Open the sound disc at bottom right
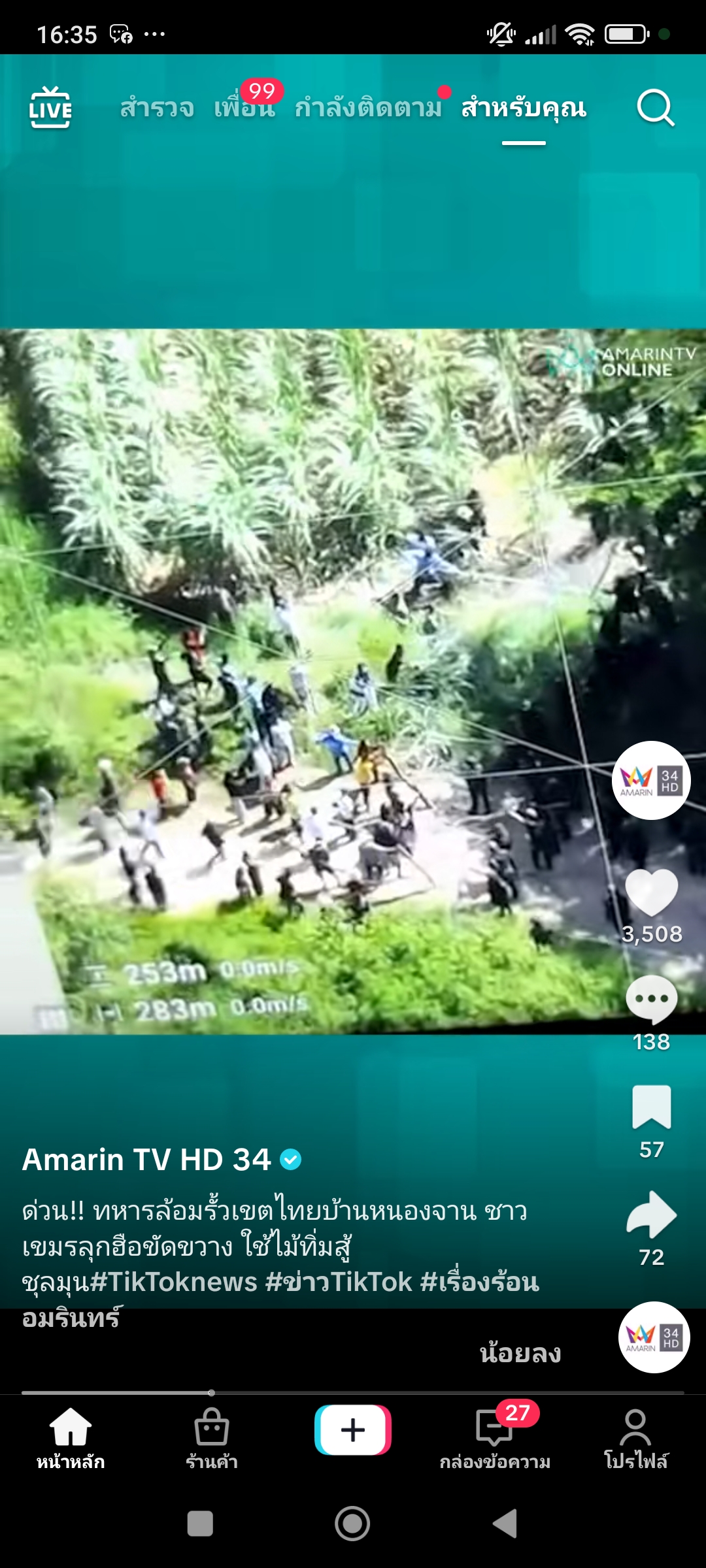Image resolution: width=706 pixels, height=1568 pixels. [654, 1337]
